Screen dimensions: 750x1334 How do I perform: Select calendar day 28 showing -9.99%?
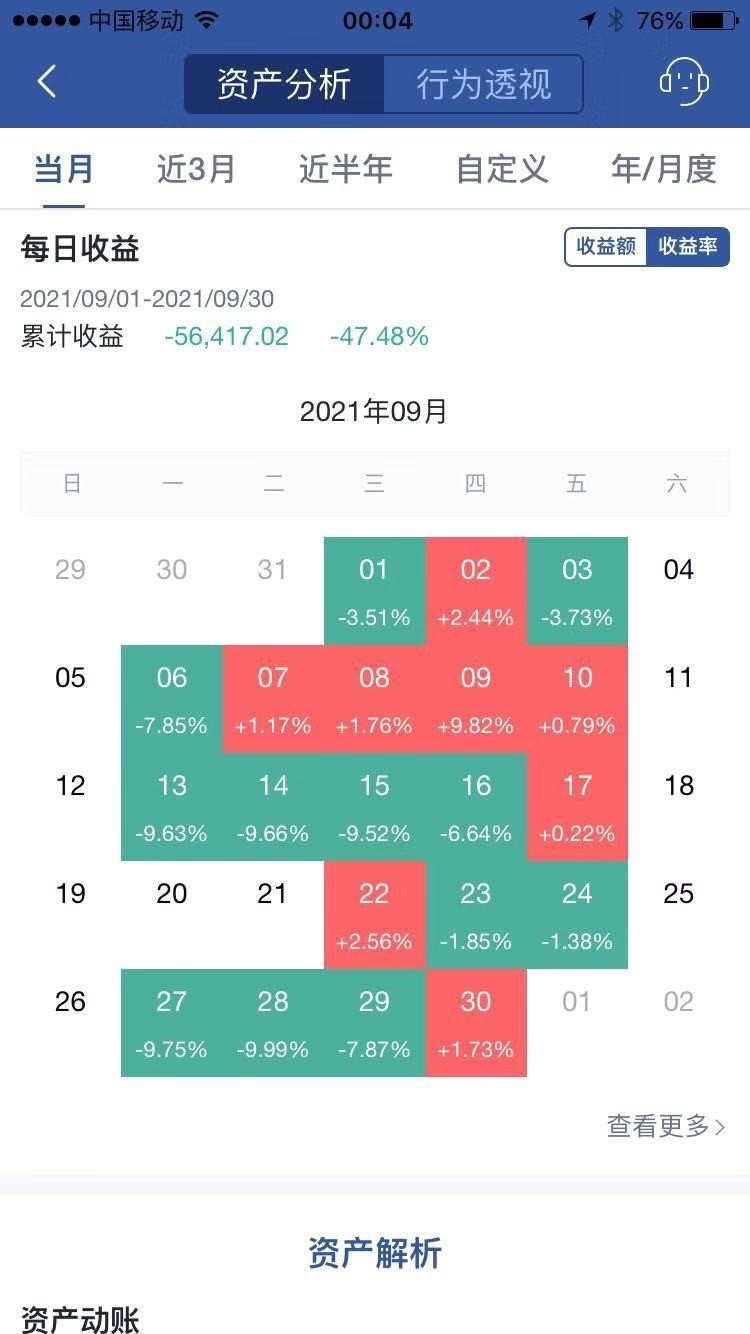pyautogui.click(x=273, y=1022)
